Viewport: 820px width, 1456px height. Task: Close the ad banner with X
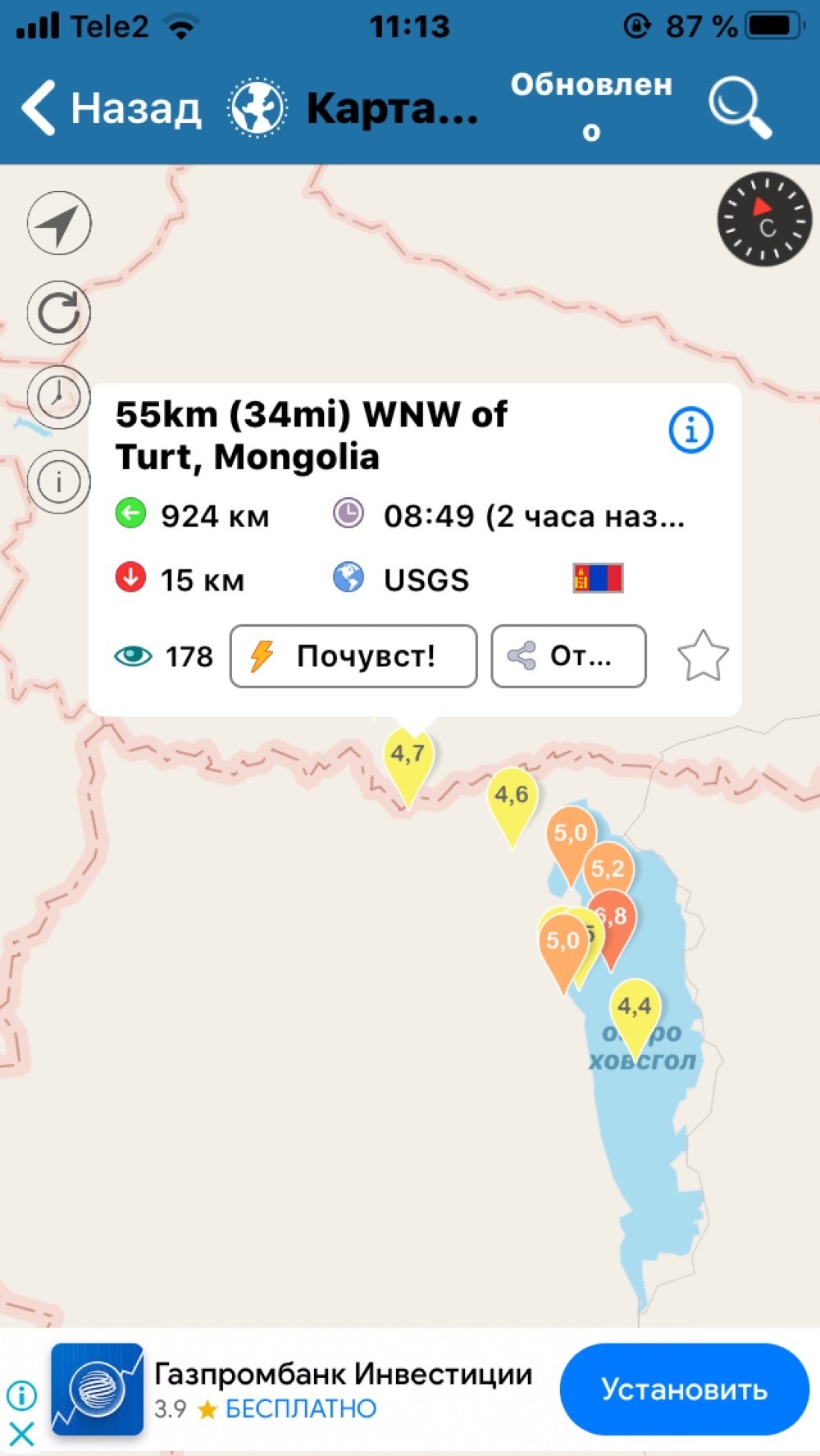pos(22,1435)
